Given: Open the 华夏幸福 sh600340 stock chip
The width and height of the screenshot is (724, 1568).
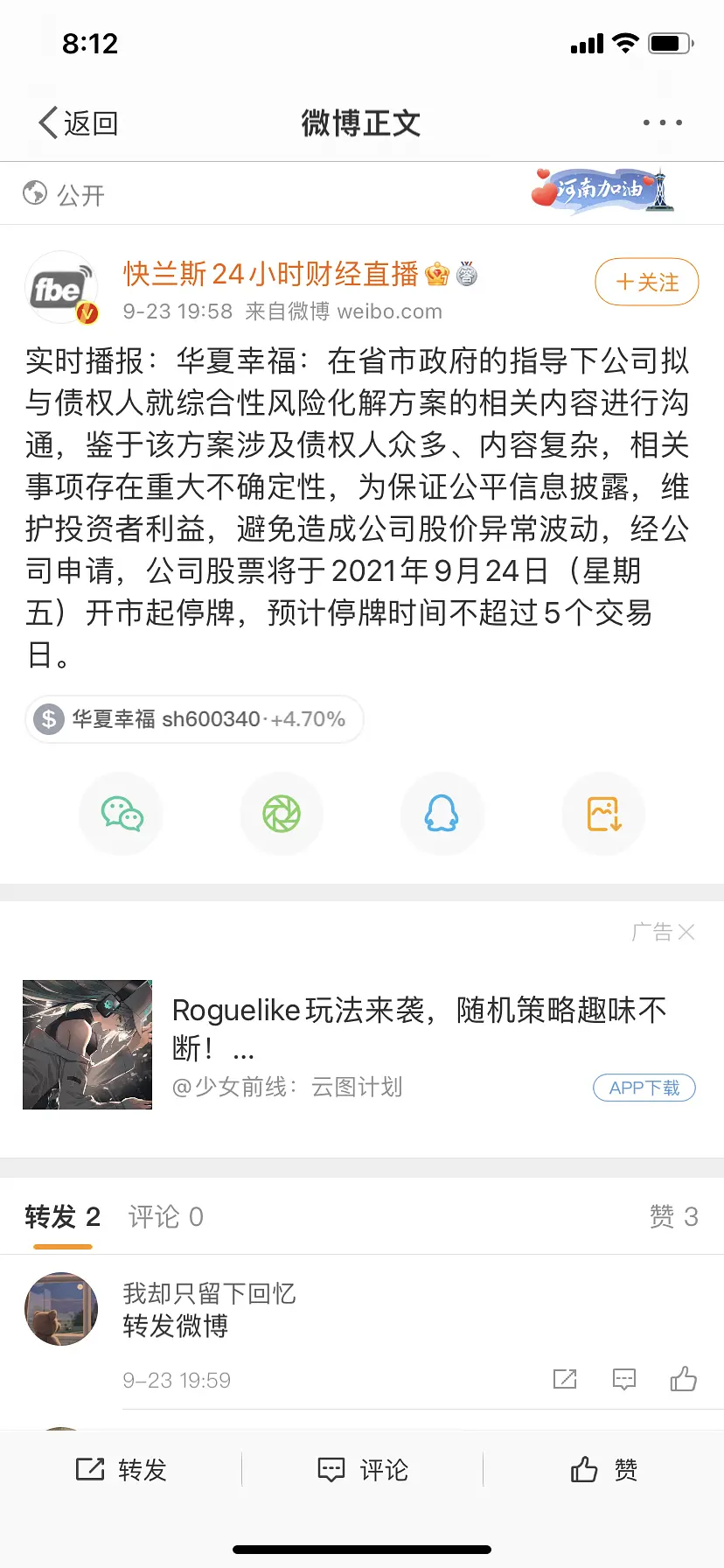Looking at the screenshot, I should click(194, 719).
